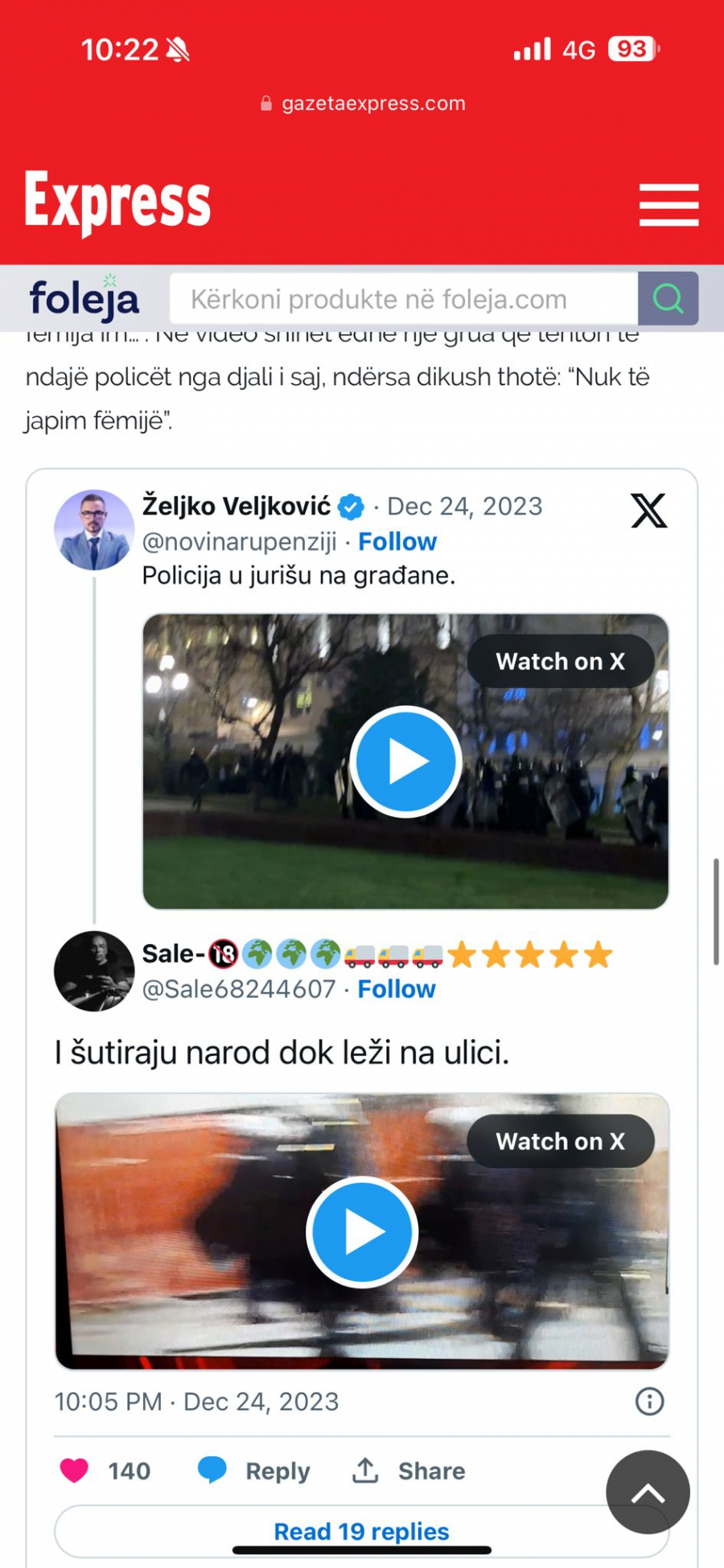Open the tweet info icon

tap(649, 1402)
